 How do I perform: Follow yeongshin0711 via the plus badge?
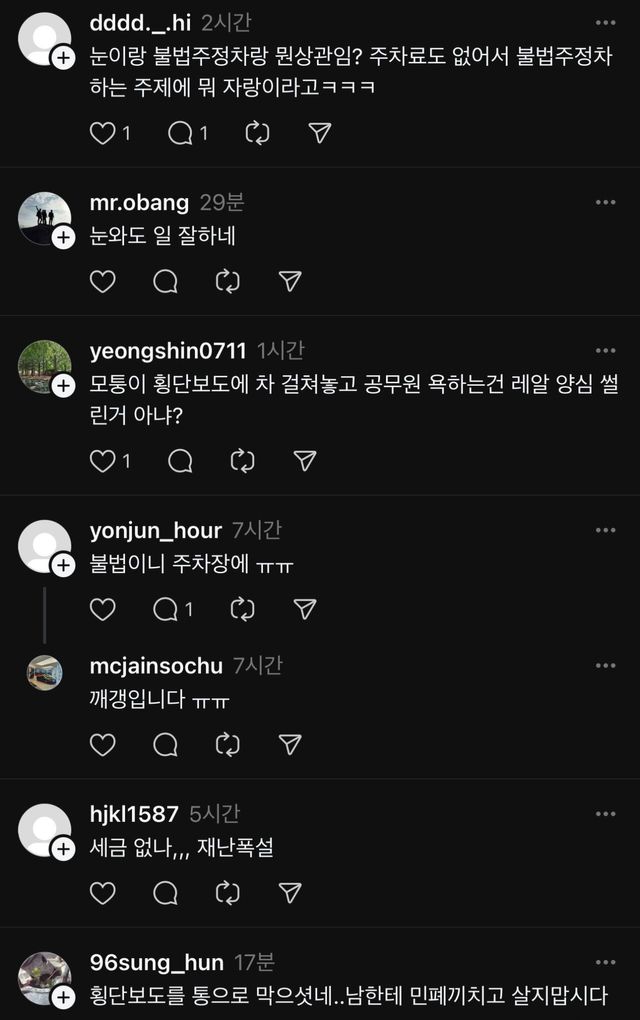click(x=63, y=386)
